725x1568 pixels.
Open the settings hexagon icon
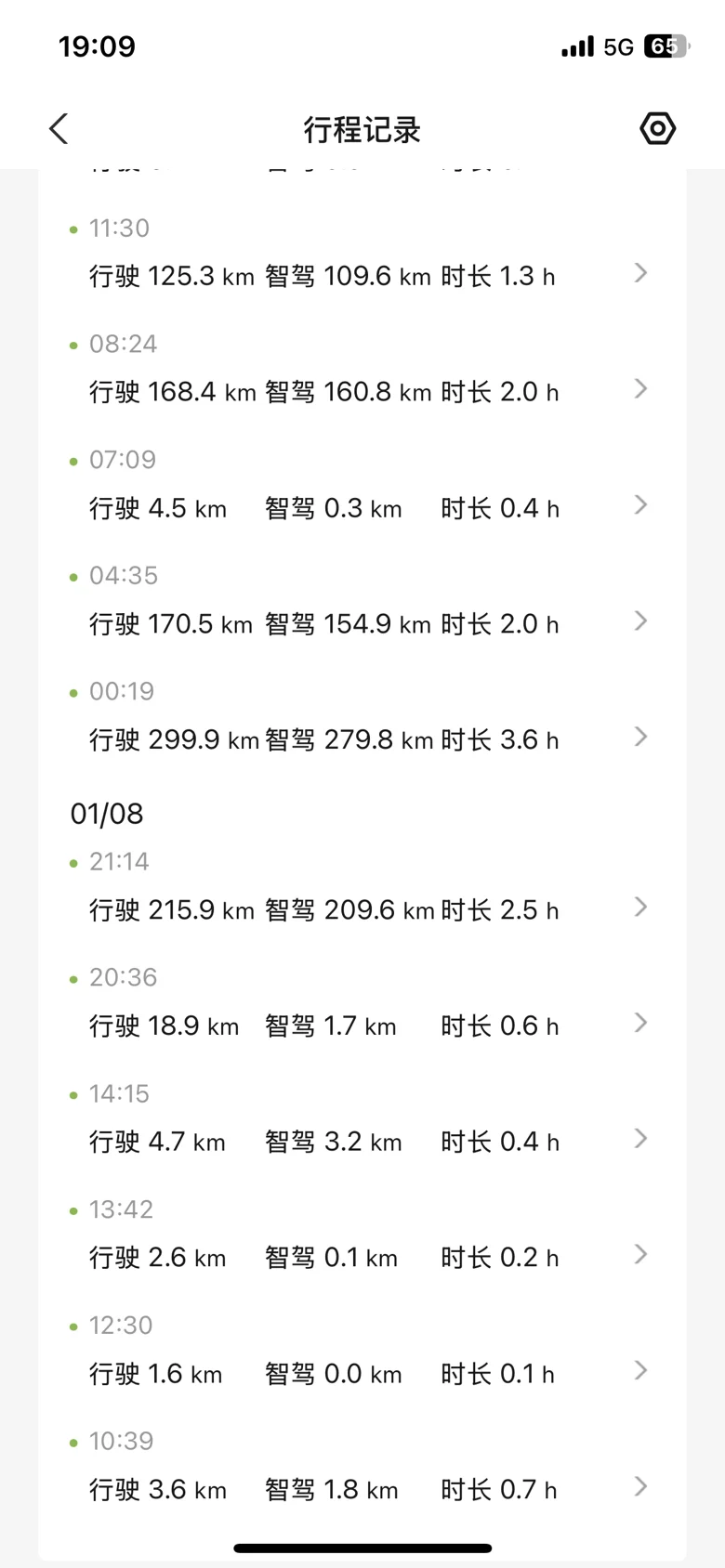pos(658,128)
